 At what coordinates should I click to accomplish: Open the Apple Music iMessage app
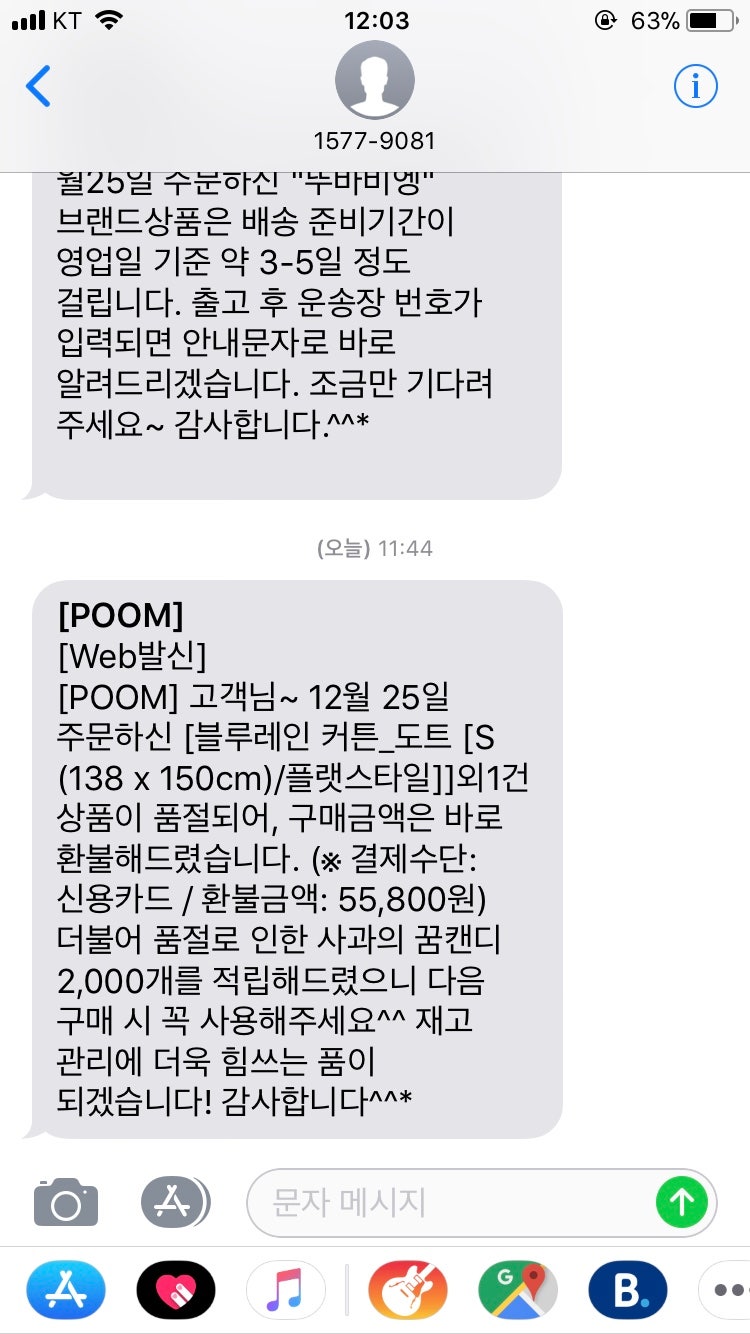285,1290
